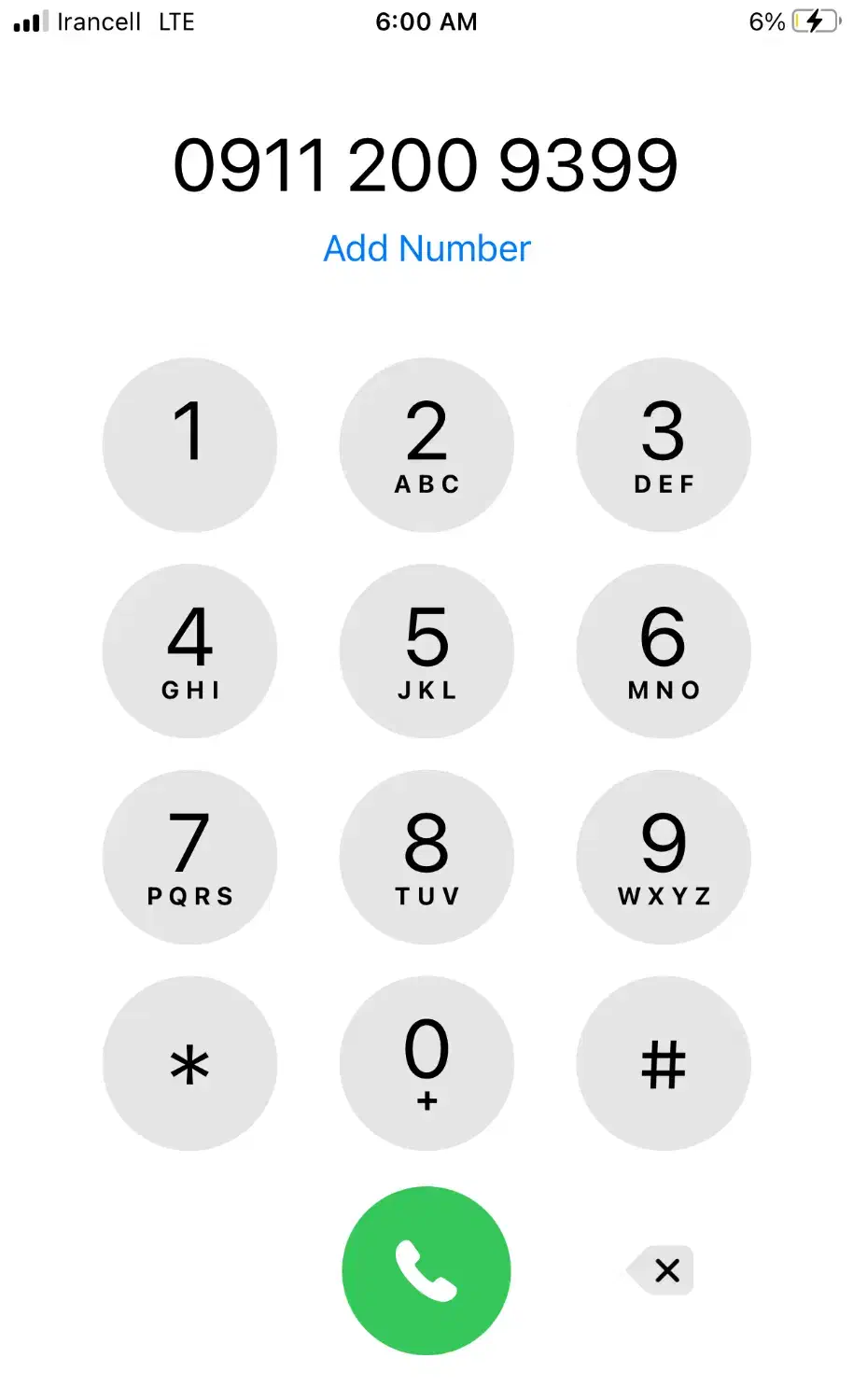Tap the 6 MNO key
This screenshot has width=853, height=1400.
664,651
